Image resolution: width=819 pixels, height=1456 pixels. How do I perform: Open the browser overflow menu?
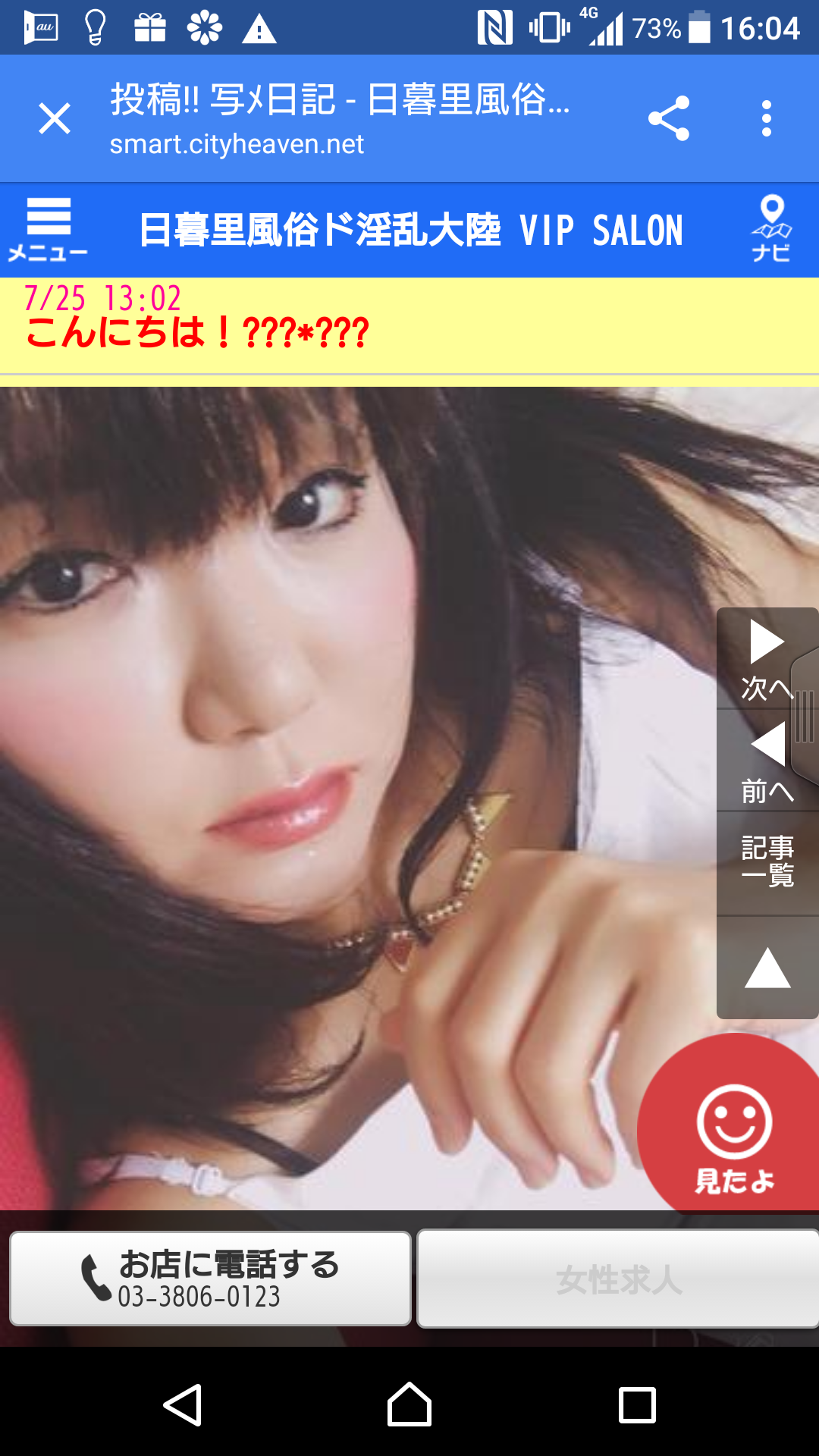coord(767,118)
